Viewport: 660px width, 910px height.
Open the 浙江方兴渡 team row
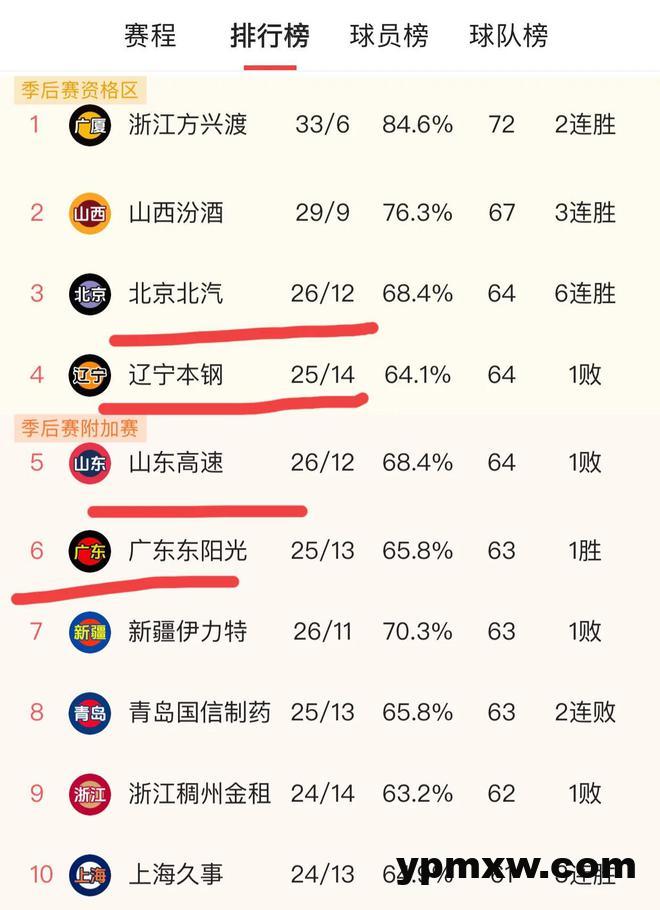pos(188,125)
